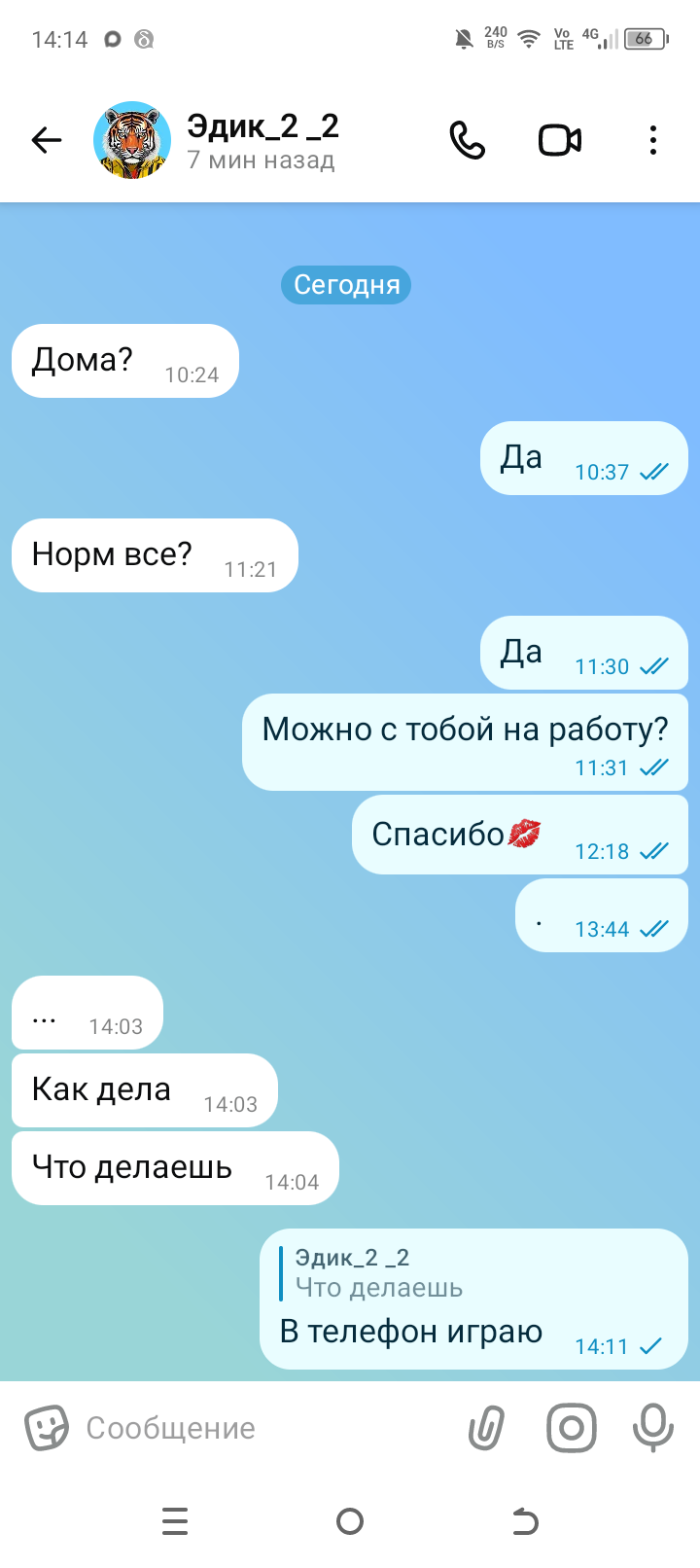Start a voice call with Эдик_2 _2
Image resolution: width=700 pixels, height=1568 pixels.
(467, 141)
